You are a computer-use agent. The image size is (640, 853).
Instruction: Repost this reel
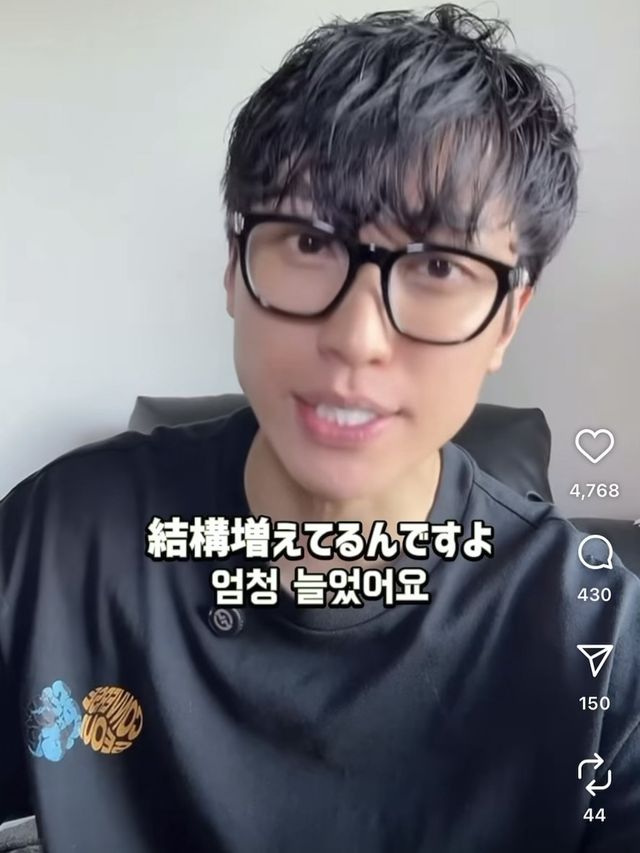[594, 773]
